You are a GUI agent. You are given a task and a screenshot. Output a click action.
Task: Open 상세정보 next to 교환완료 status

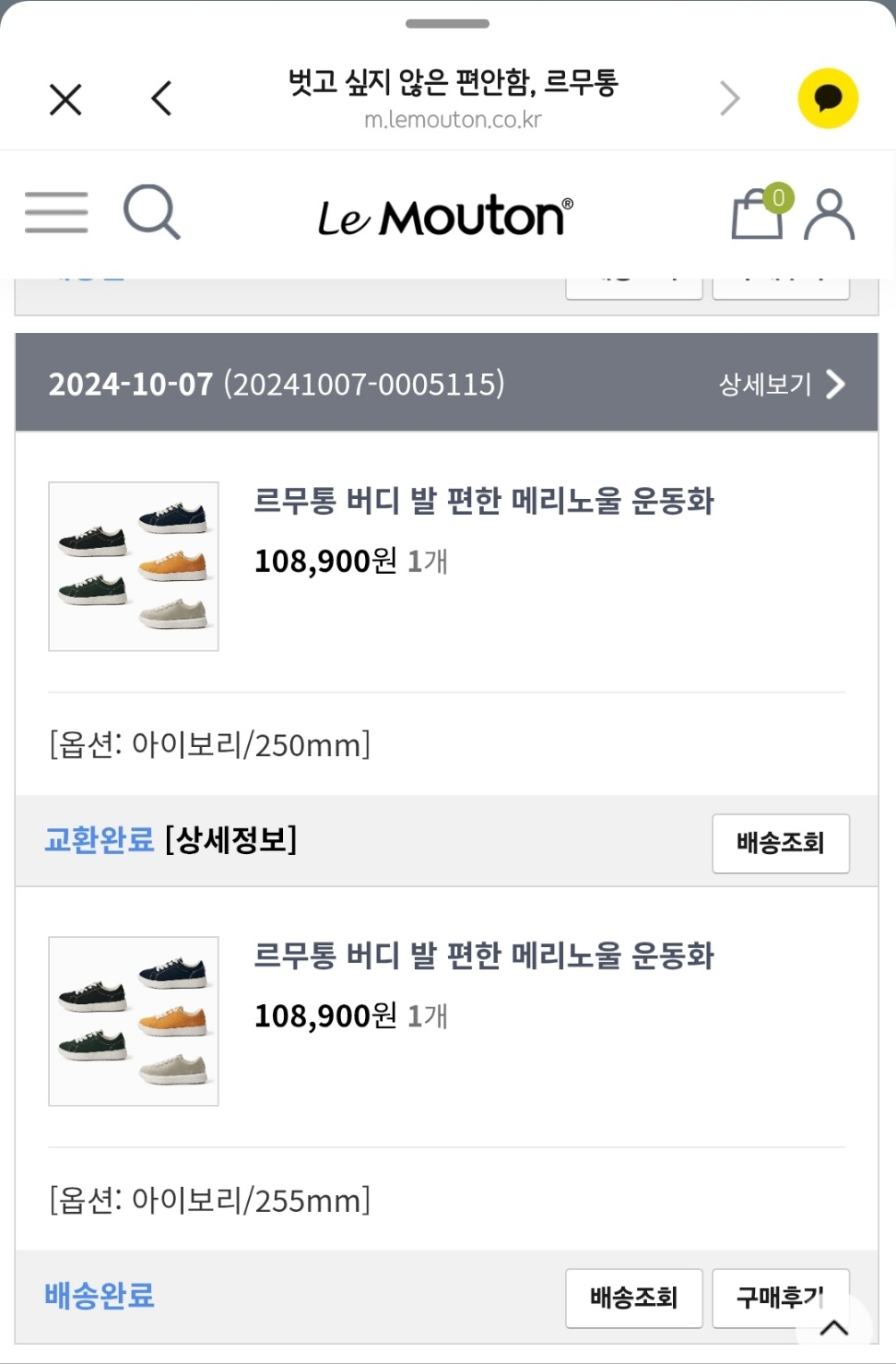point(230,840)
